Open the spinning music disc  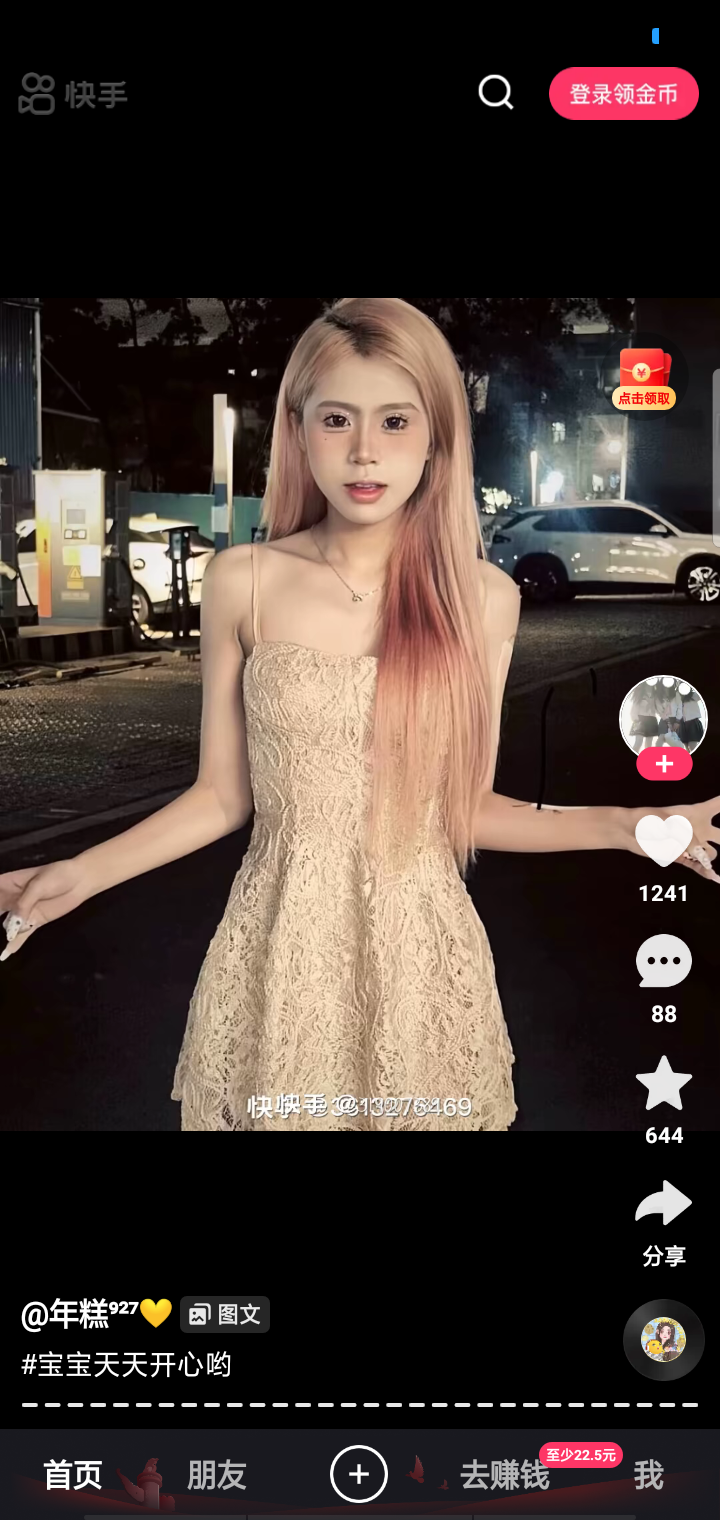(663, 1340)
